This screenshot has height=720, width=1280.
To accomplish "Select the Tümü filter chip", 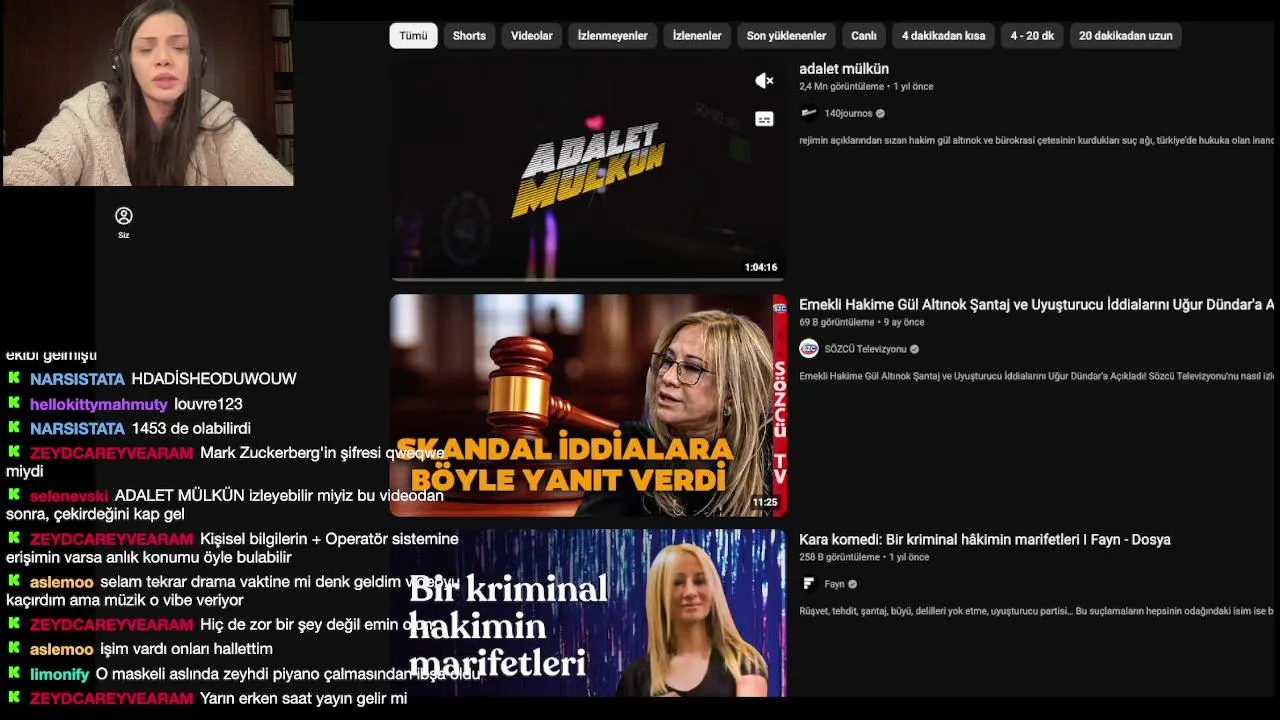I will pos(413,36).
